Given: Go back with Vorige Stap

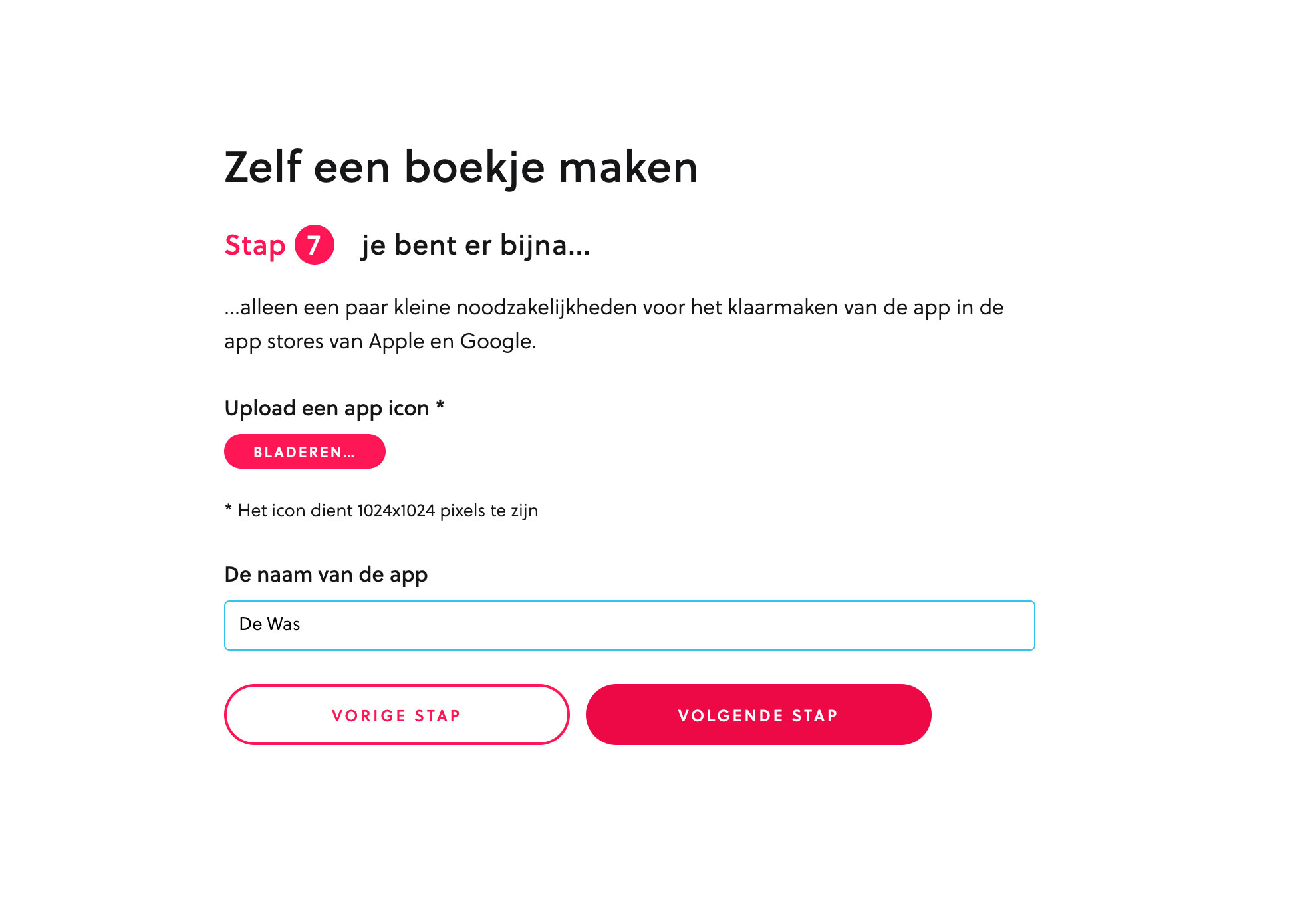Looking at the screenshot, I should [396, 715].
